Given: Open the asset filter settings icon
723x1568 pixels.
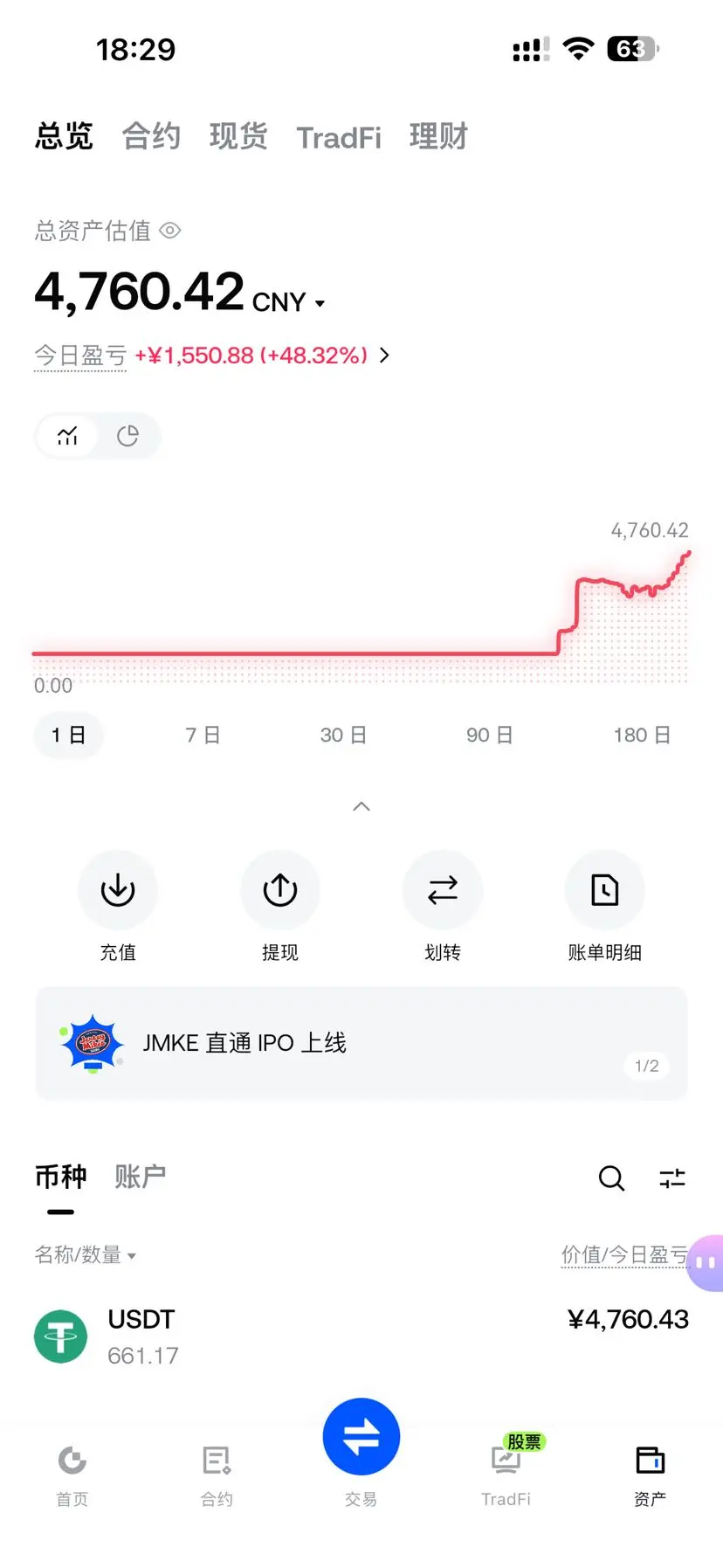Looking at the screenshot, I should point(672,1178).
